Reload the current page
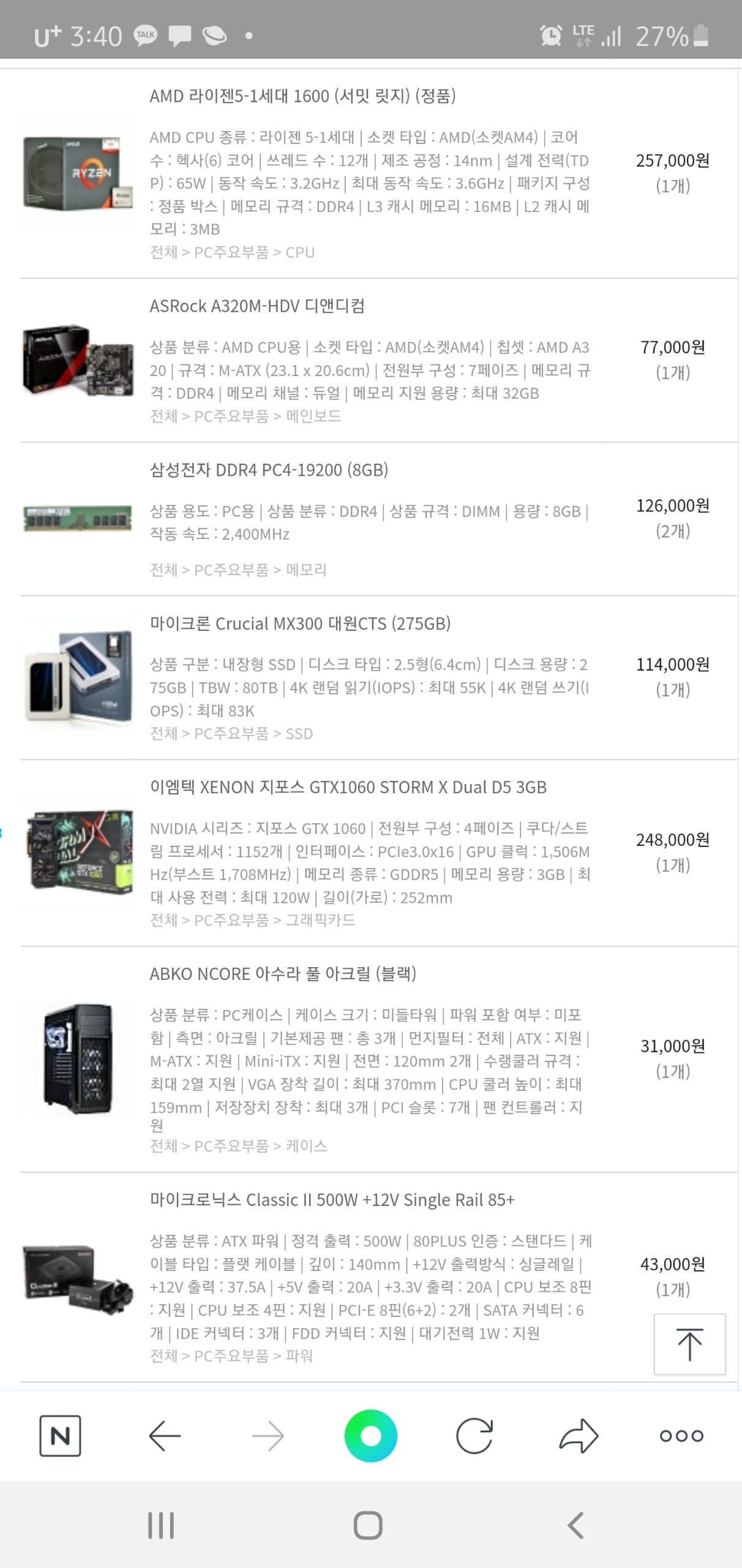The width and height of the screenshot is (742, 1568). tap(474, 1436)
